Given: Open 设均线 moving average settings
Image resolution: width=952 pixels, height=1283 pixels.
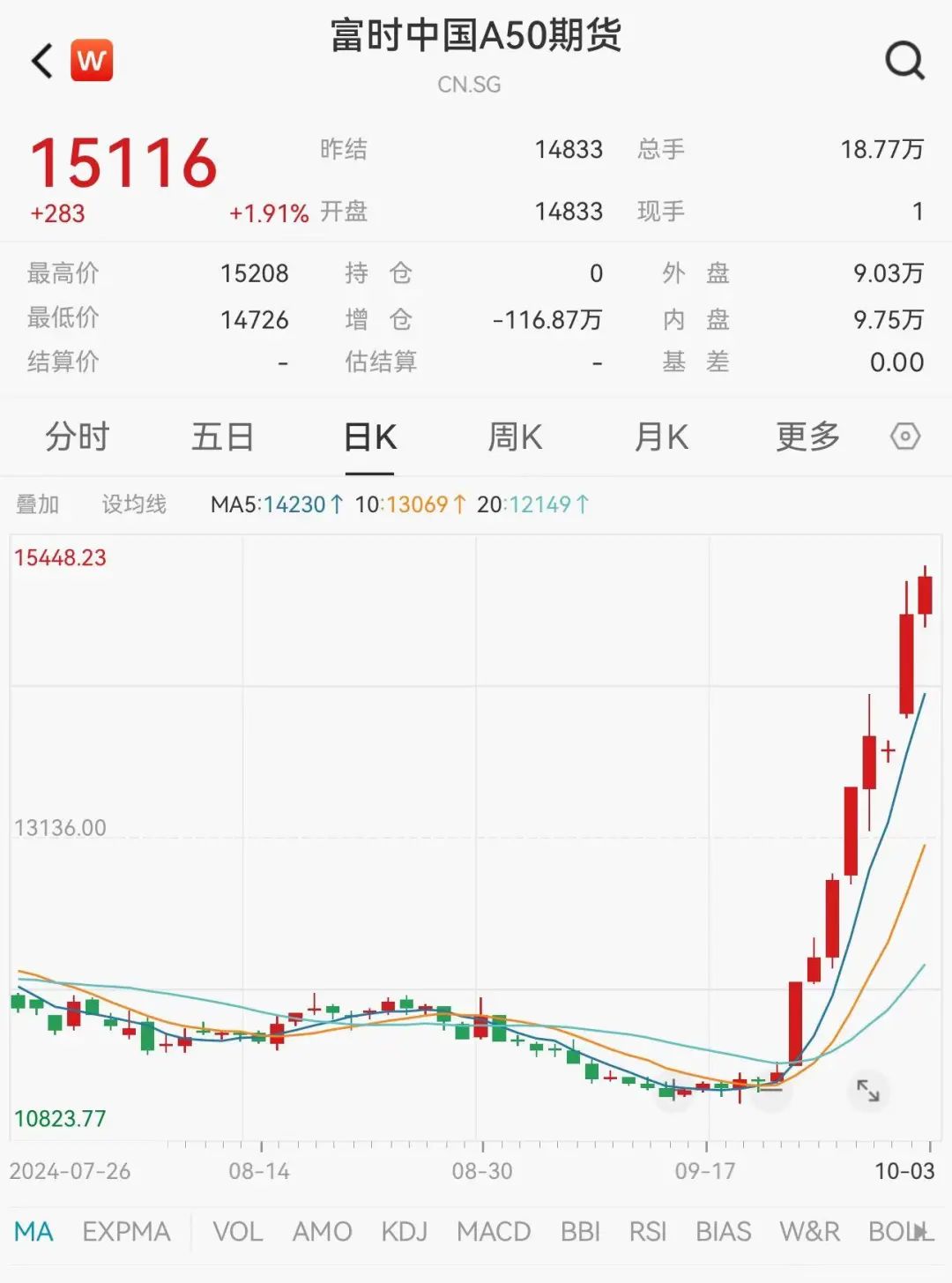Looking at the screenshot, I should pos(134,504).
